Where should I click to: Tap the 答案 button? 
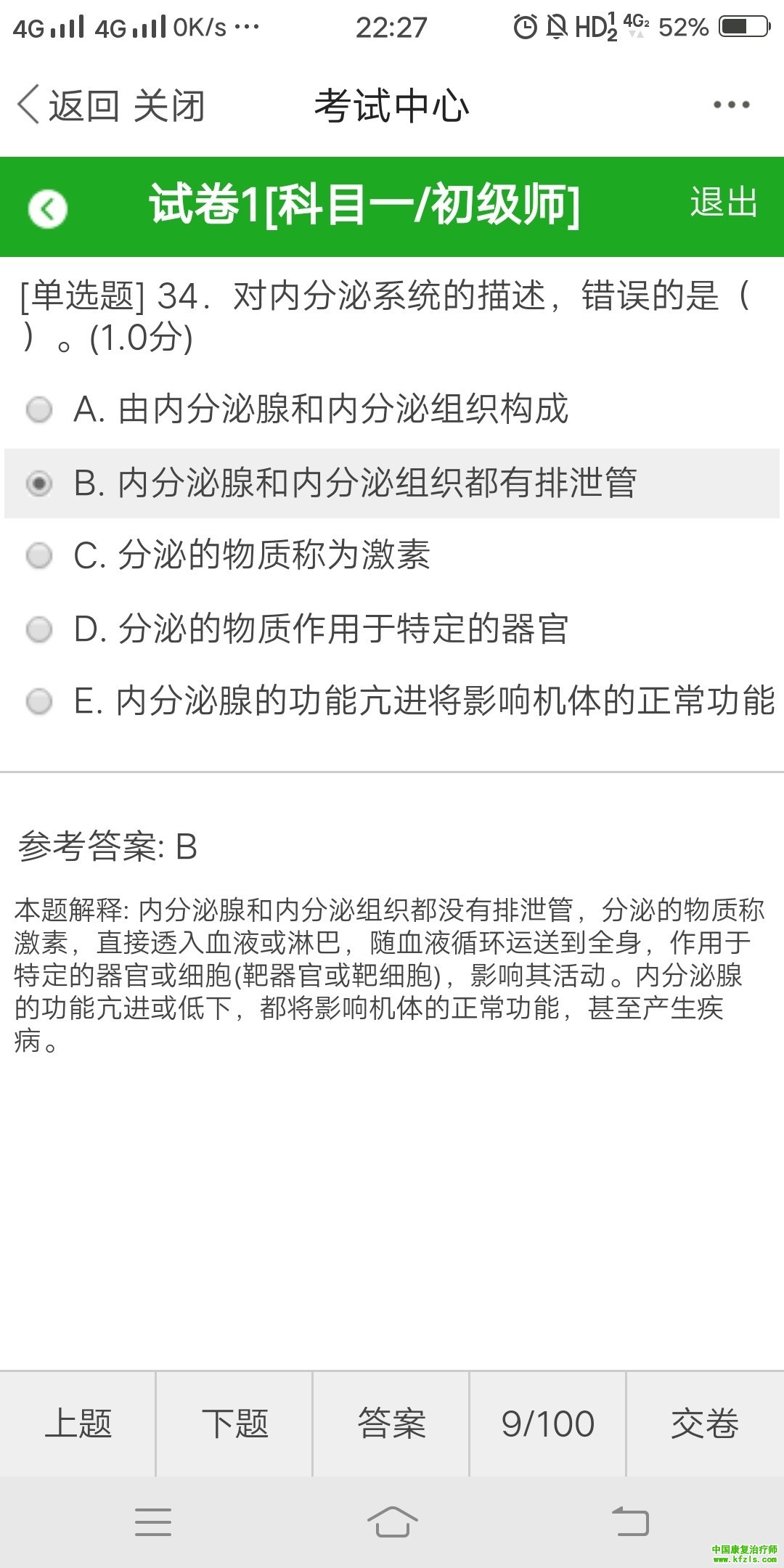391,1424
